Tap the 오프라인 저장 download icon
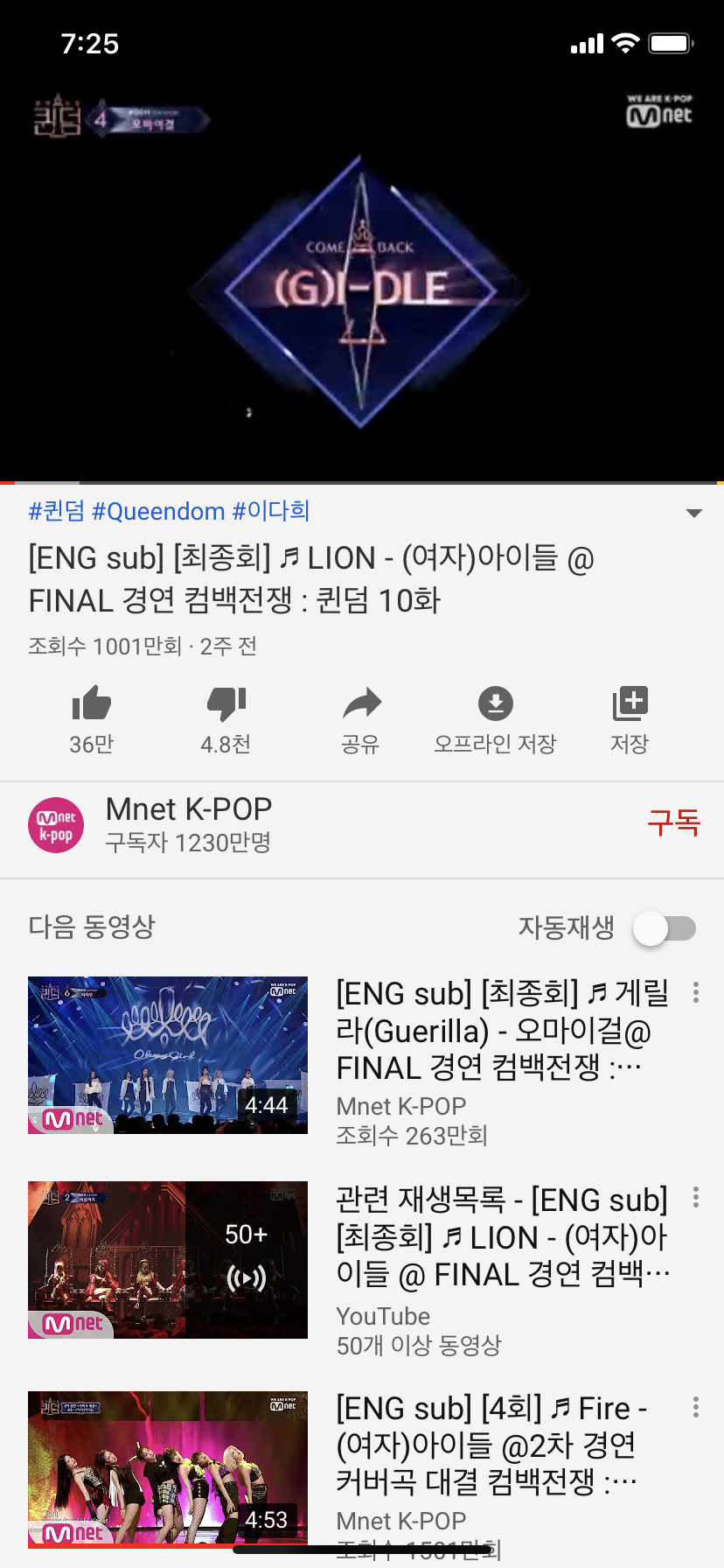 495,703
